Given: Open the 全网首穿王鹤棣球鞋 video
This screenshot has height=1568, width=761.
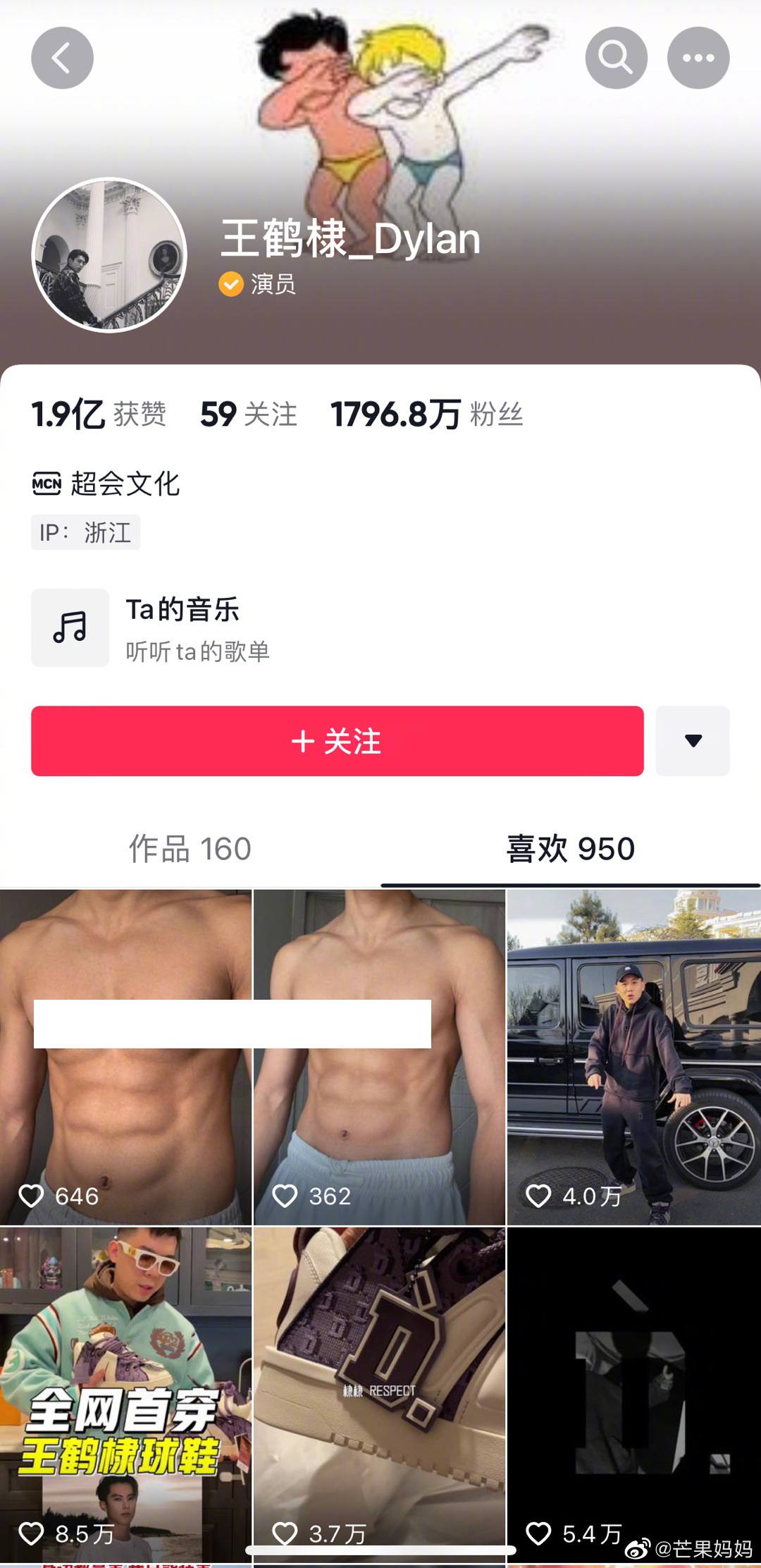Looking at the screenshot, I should pyautogui.click(x=125, y=1396).
